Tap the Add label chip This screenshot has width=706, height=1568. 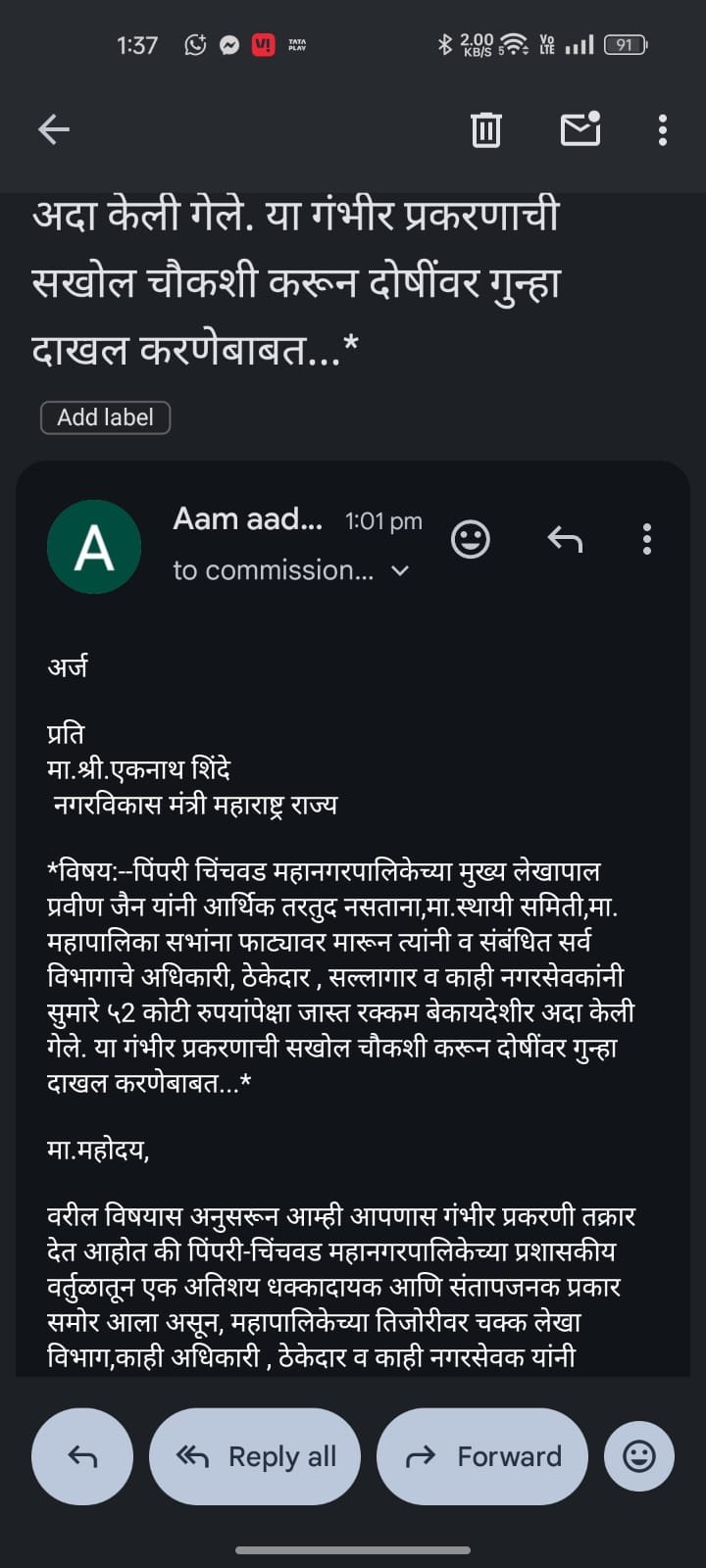click(105, 417)
